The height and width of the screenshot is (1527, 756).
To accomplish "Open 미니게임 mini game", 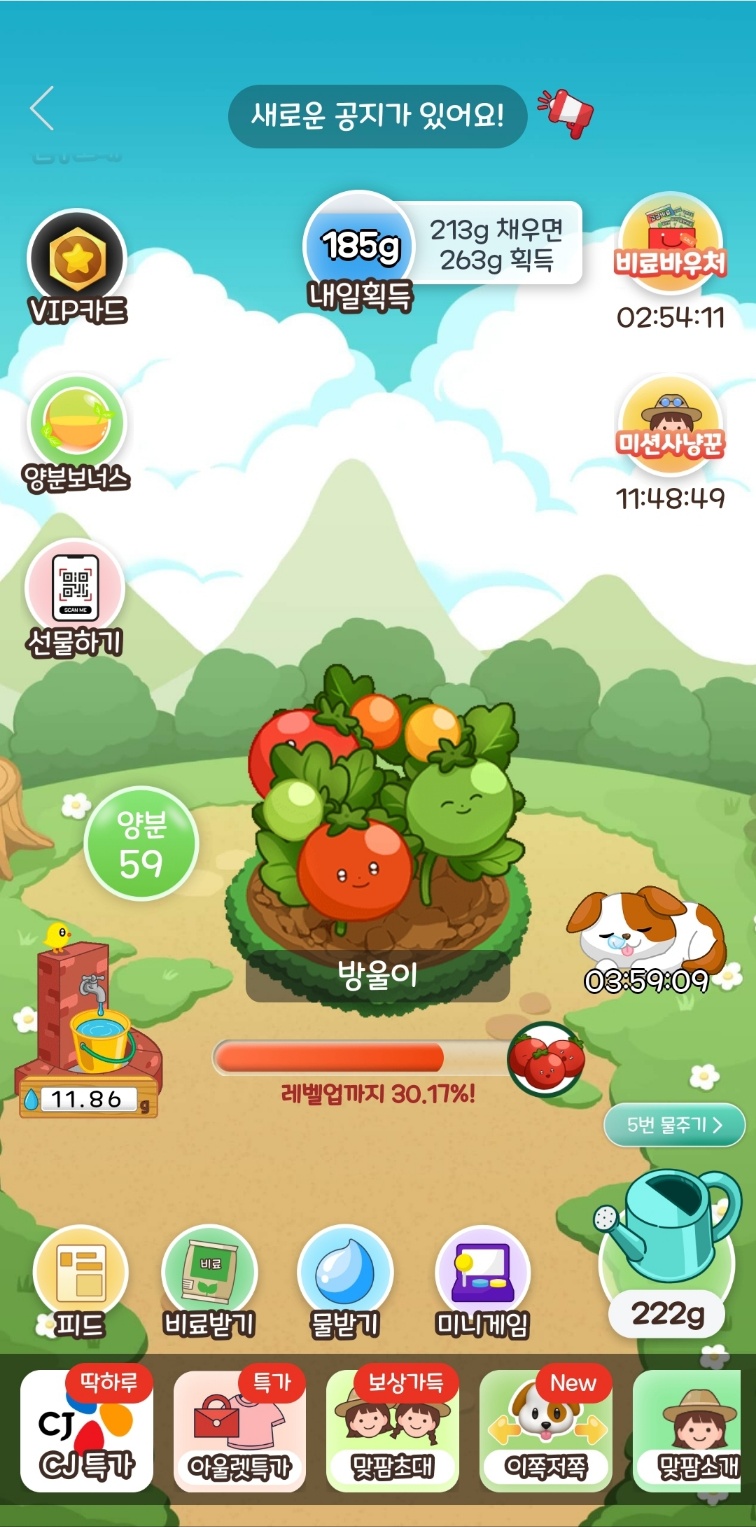I will pyautogui.click(x=482, y=1279).
